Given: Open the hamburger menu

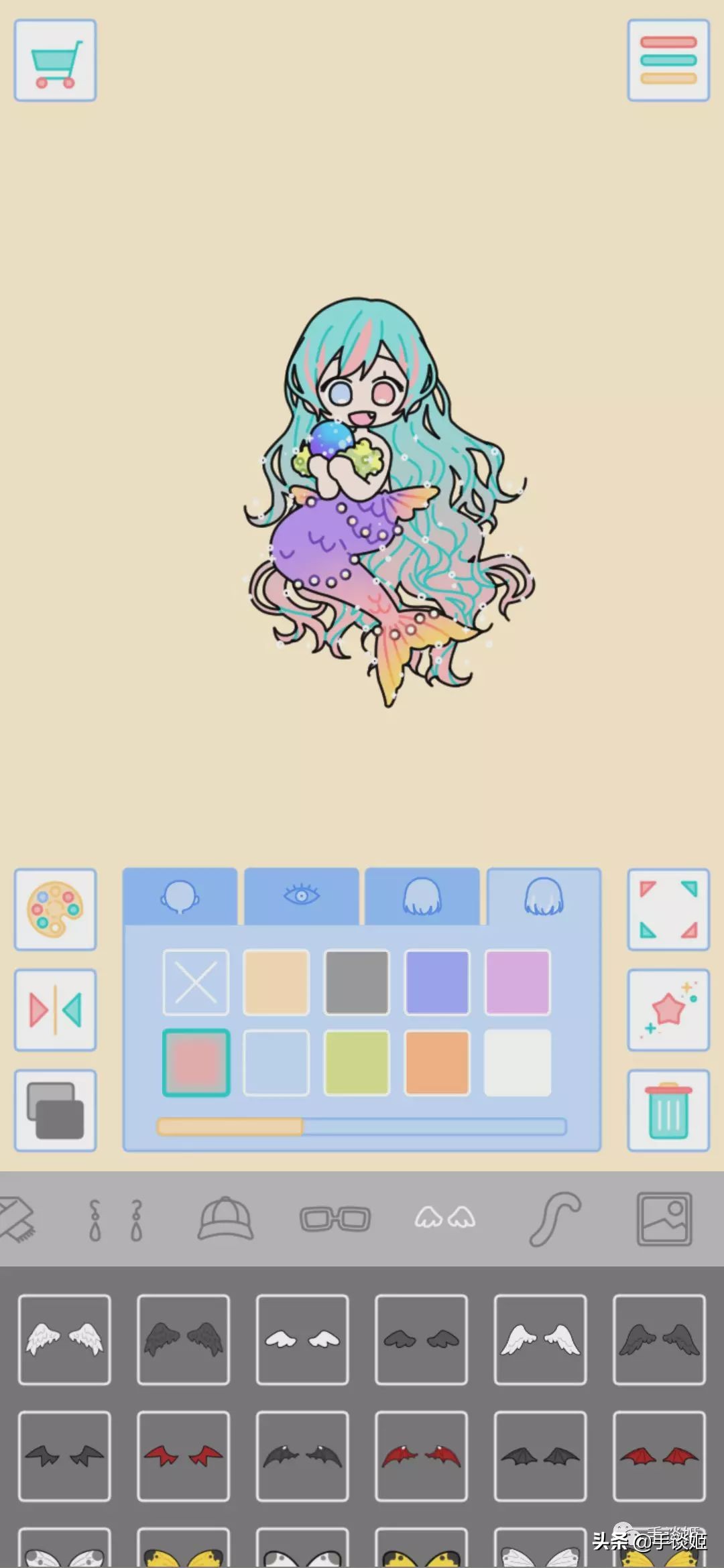Looking at the screenshot, I should (x=668, y=61).
